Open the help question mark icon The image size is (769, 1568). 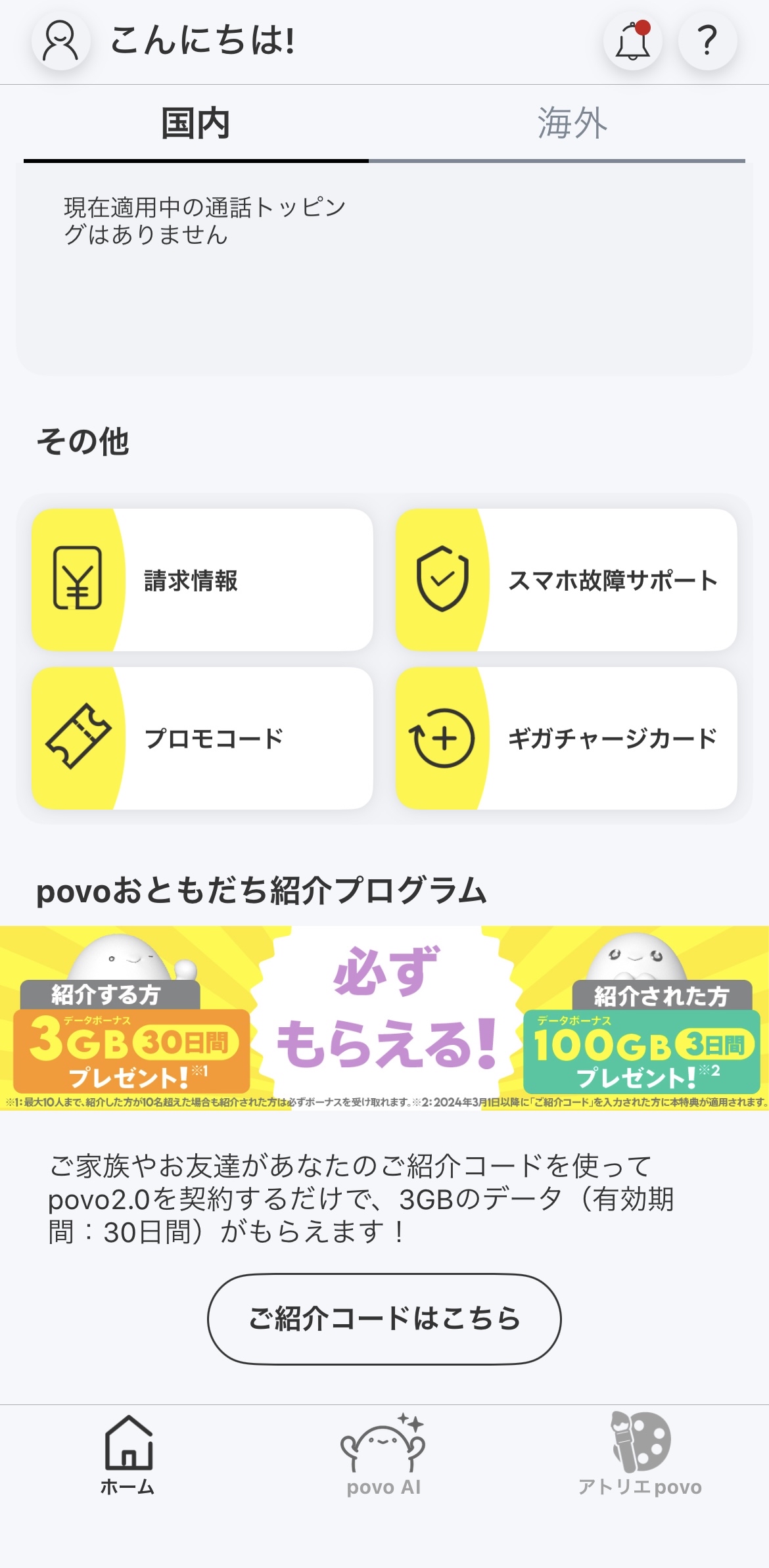707,41
